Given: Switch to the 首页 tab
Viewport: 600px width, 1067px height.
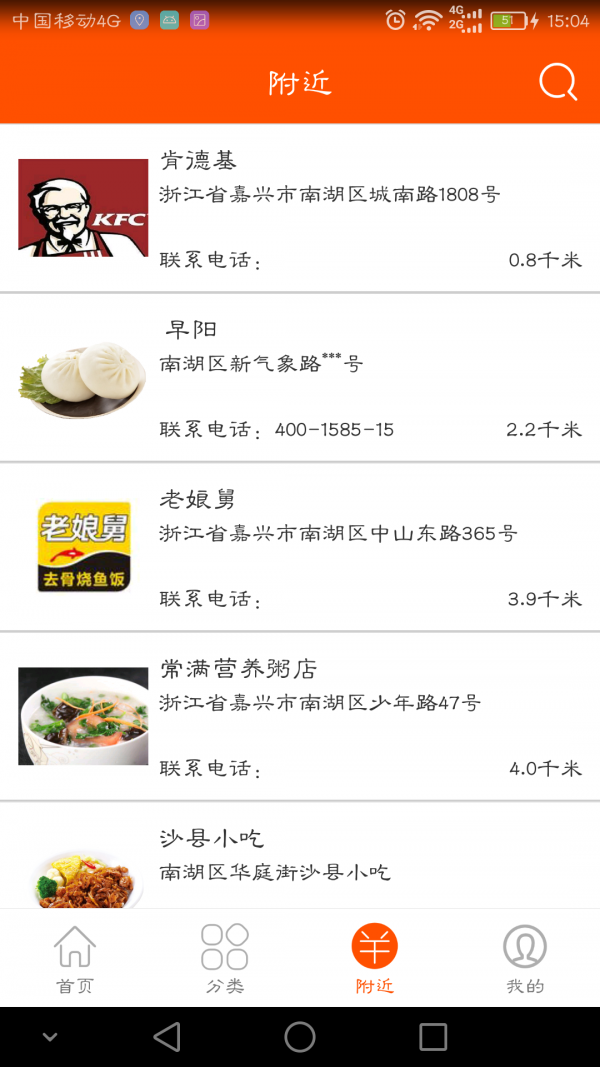Looking at the screenshot, I should tap(75, 958).
